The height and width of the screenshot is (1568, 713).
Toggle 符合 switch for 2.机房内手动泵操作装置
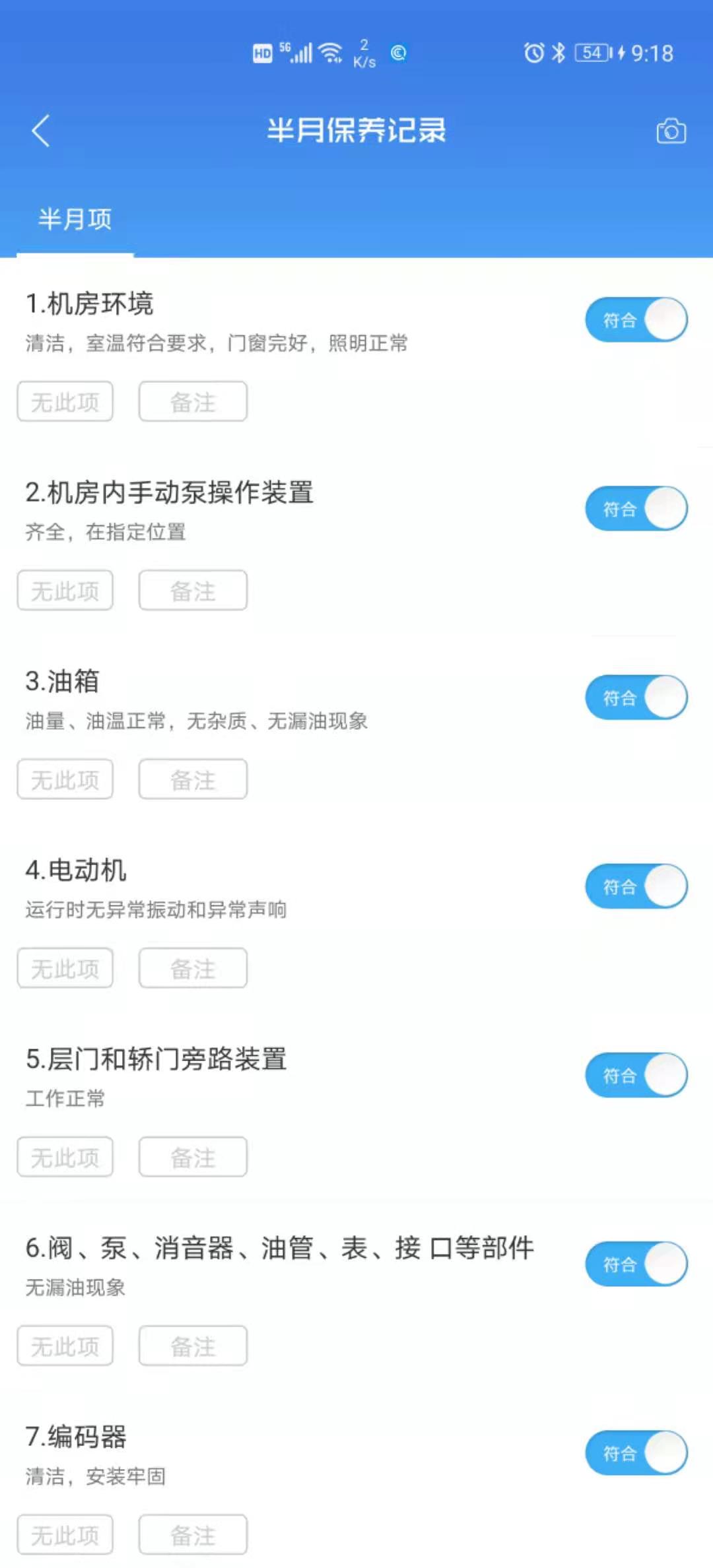point(636,509)
